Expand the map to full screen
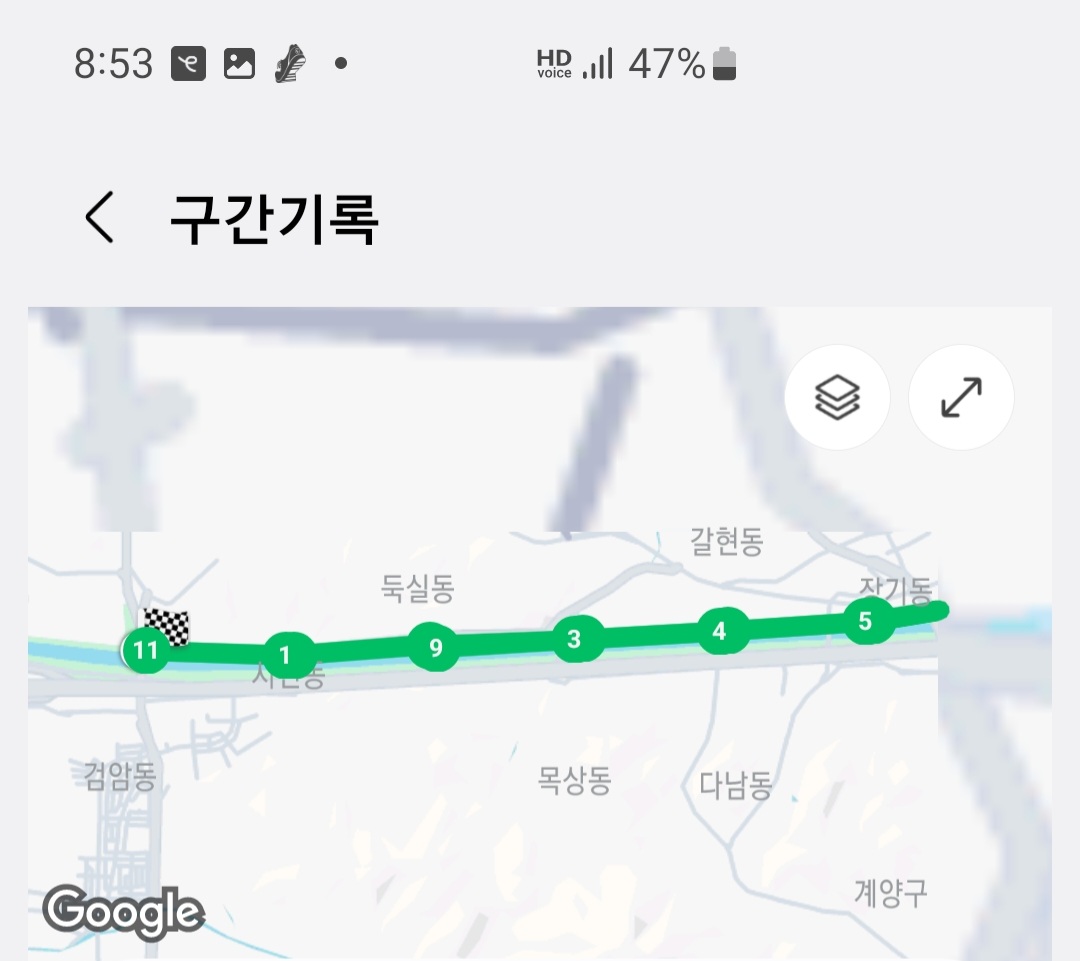 (961, 398)
